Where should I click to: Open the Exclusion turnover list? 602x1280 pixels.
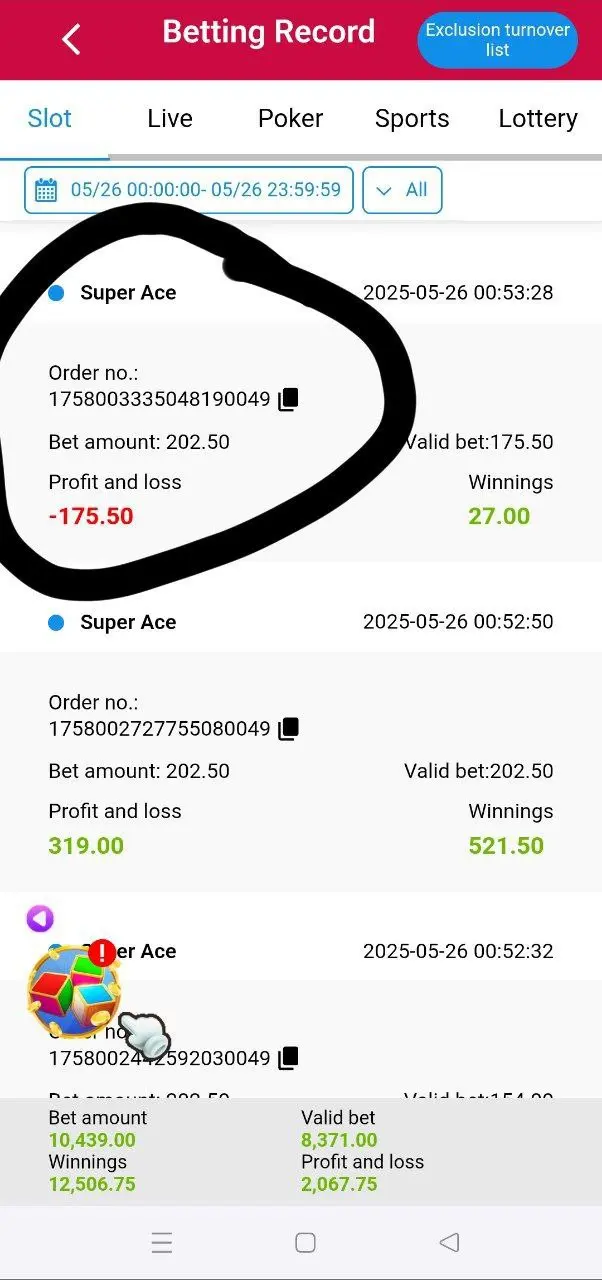click(497, 40)
